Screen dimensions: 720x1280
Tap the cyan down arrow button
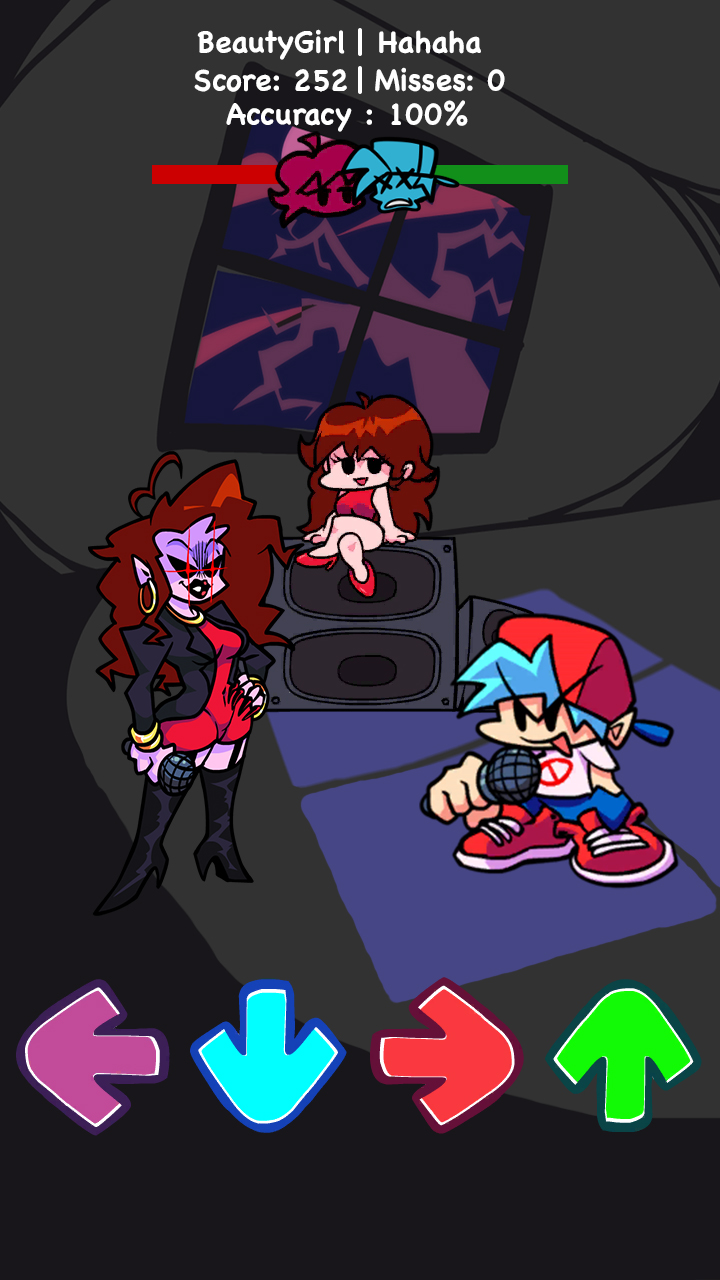[268, 1056]
